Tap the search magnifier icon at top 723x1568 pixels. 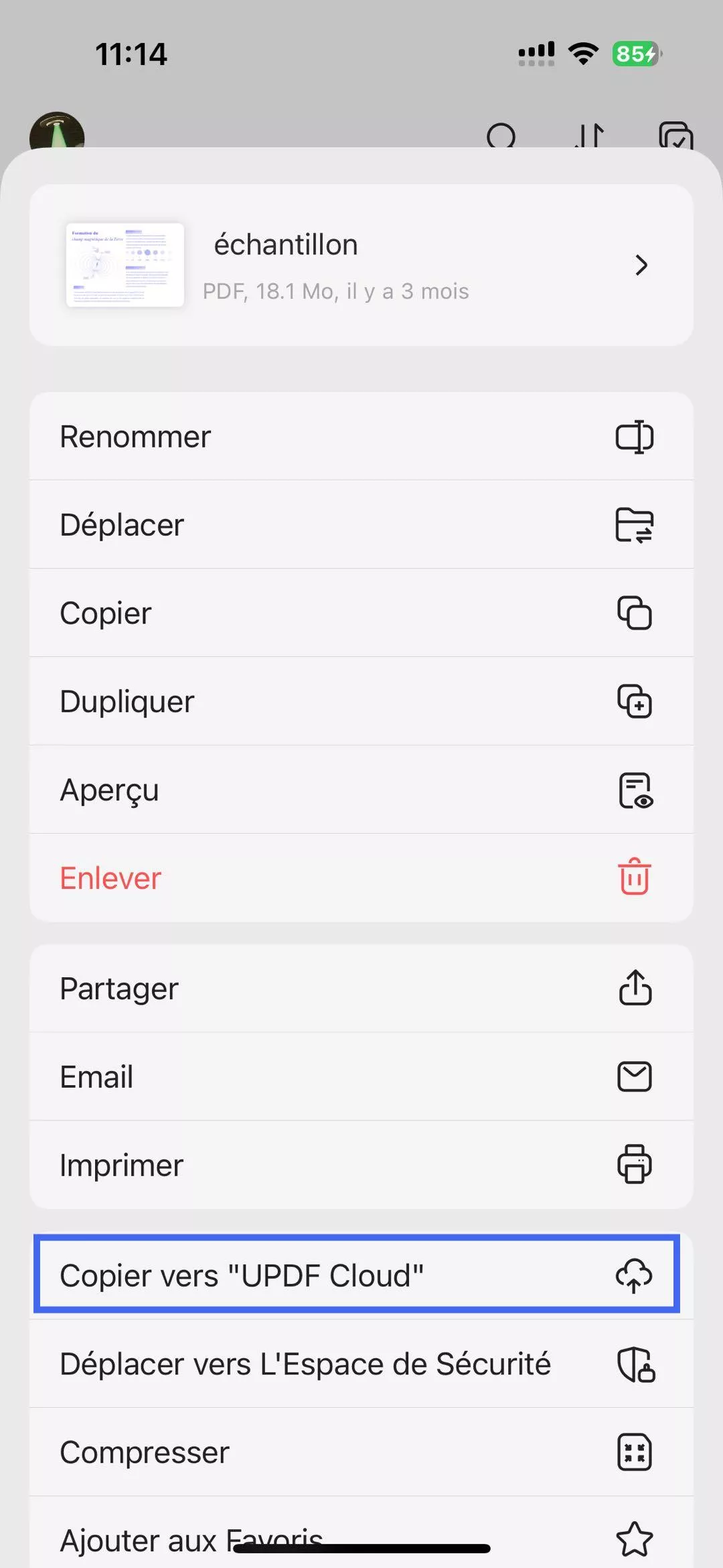tap(503, 137)
